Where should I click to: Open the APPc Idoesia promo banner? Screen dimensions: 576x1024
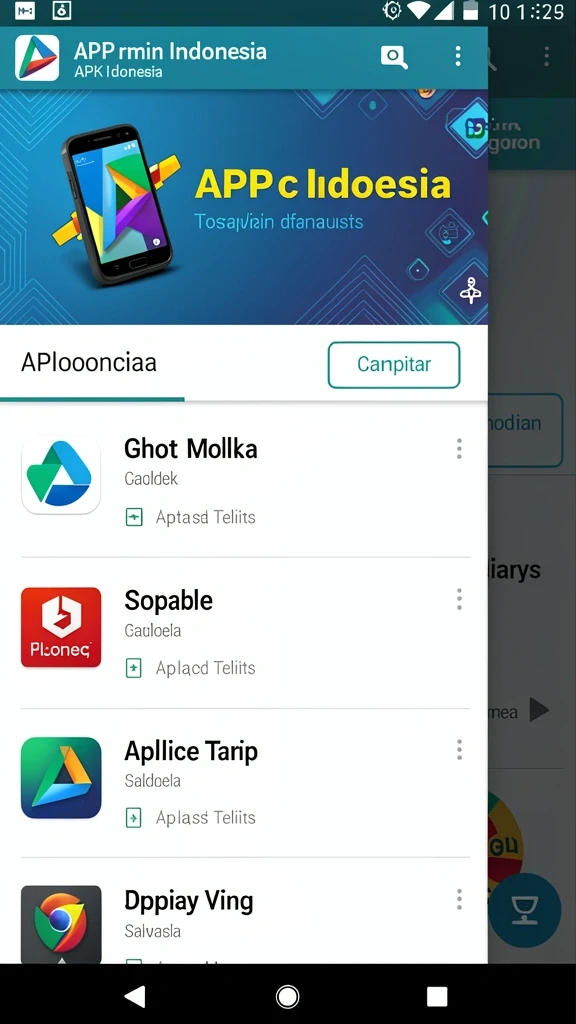click(x=244, y=207)
